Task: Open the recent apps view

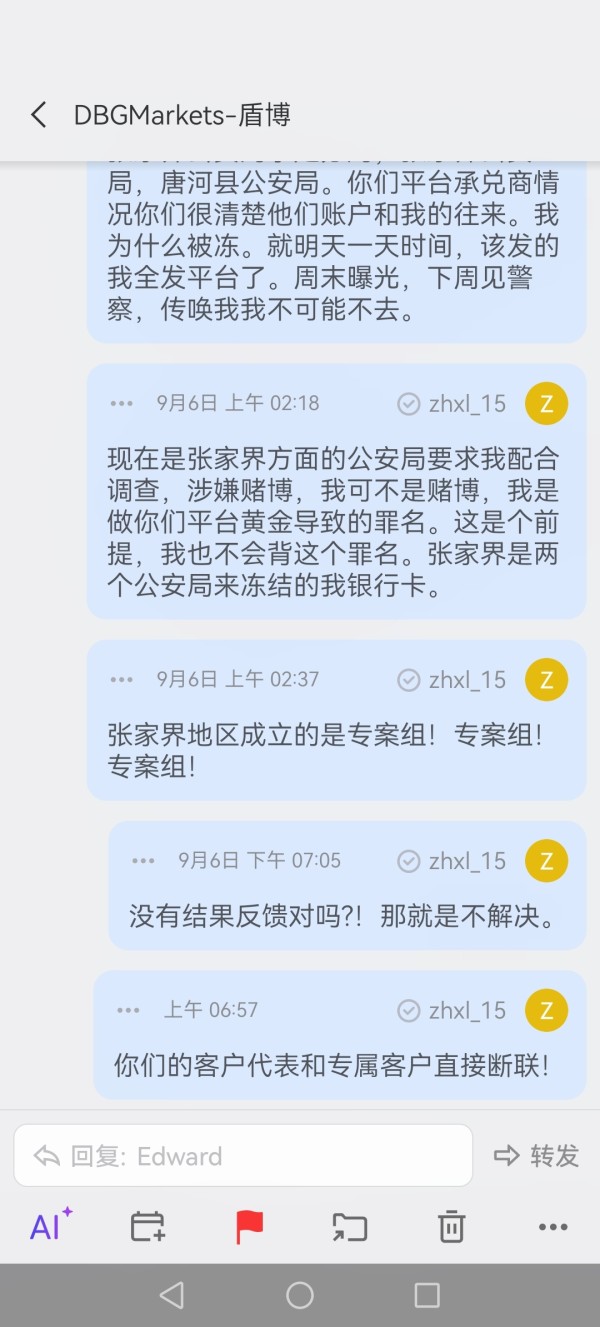Action: (x=427, y=1295)
